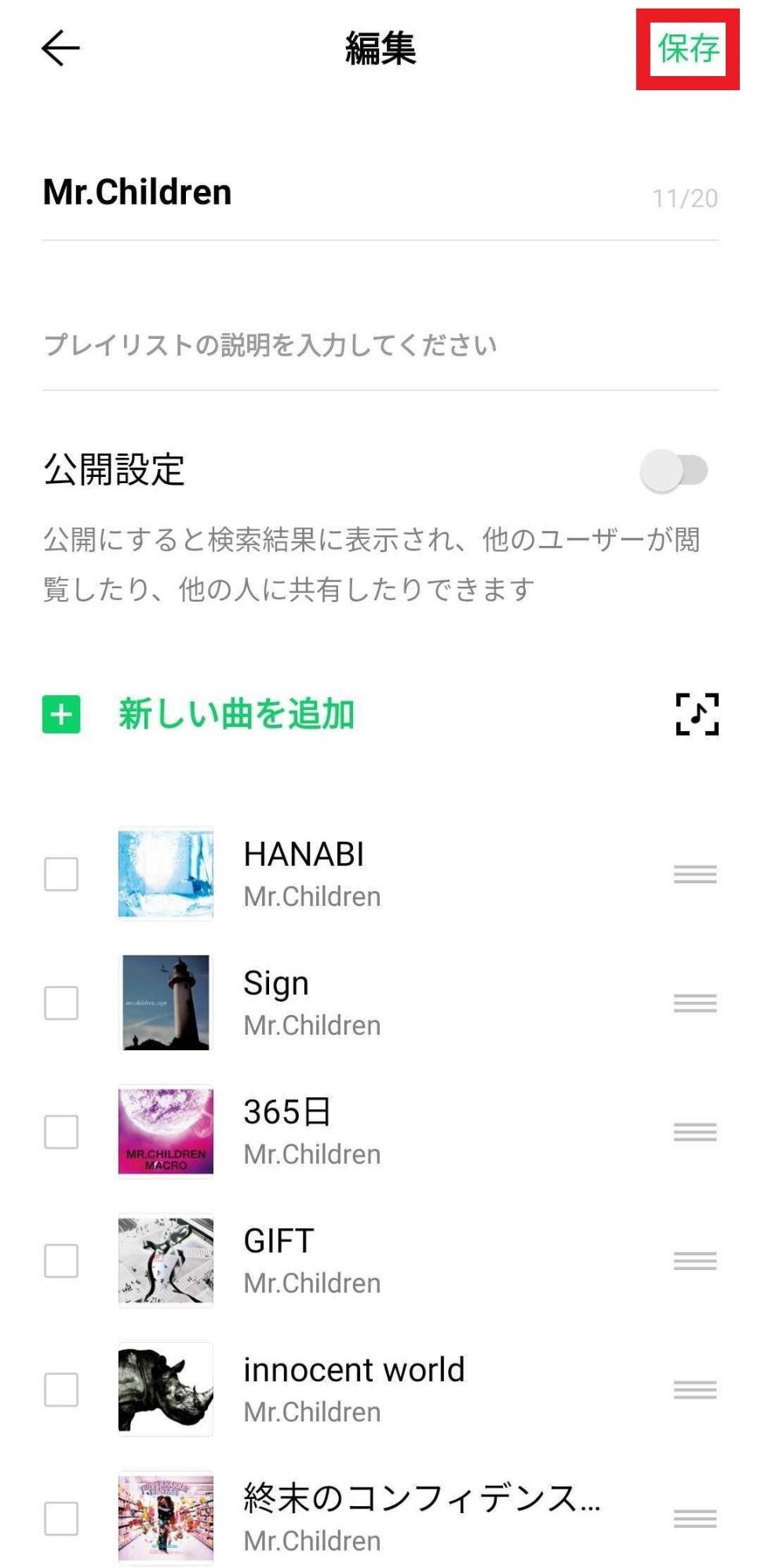Check the checkbox for GIFT
761x1568 pixels.
click(61, 1261)
